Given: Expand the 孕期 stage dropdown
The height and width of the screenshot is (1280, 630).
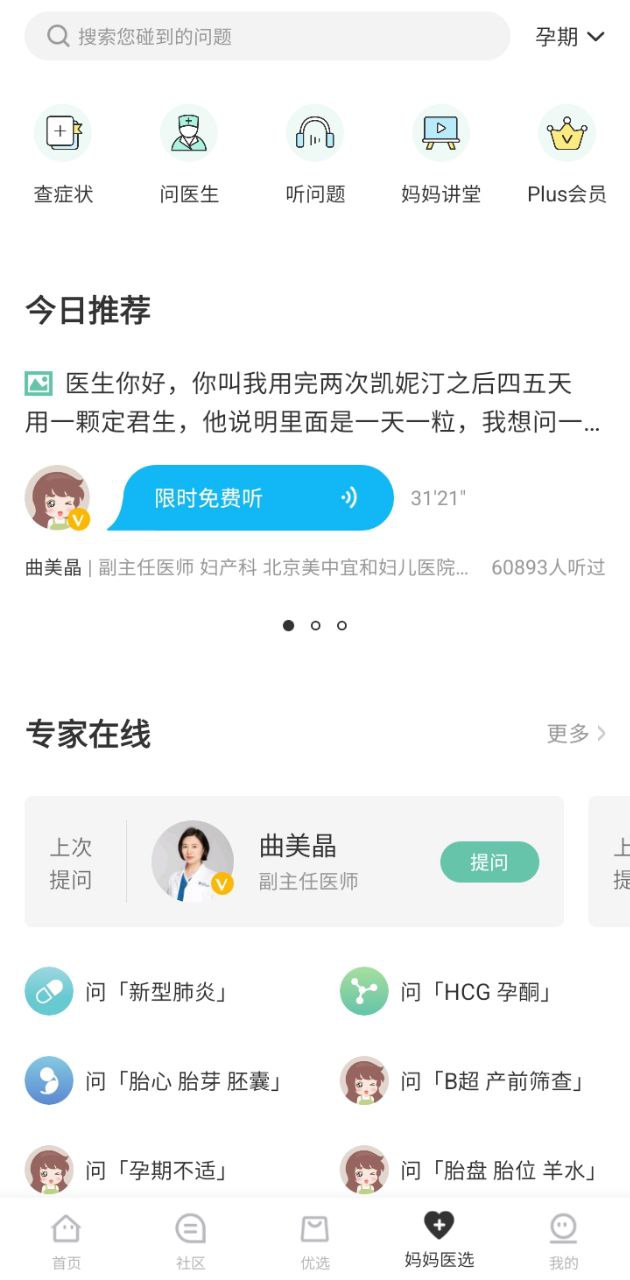Looking at the screenshot, I should tap(570, 37).
